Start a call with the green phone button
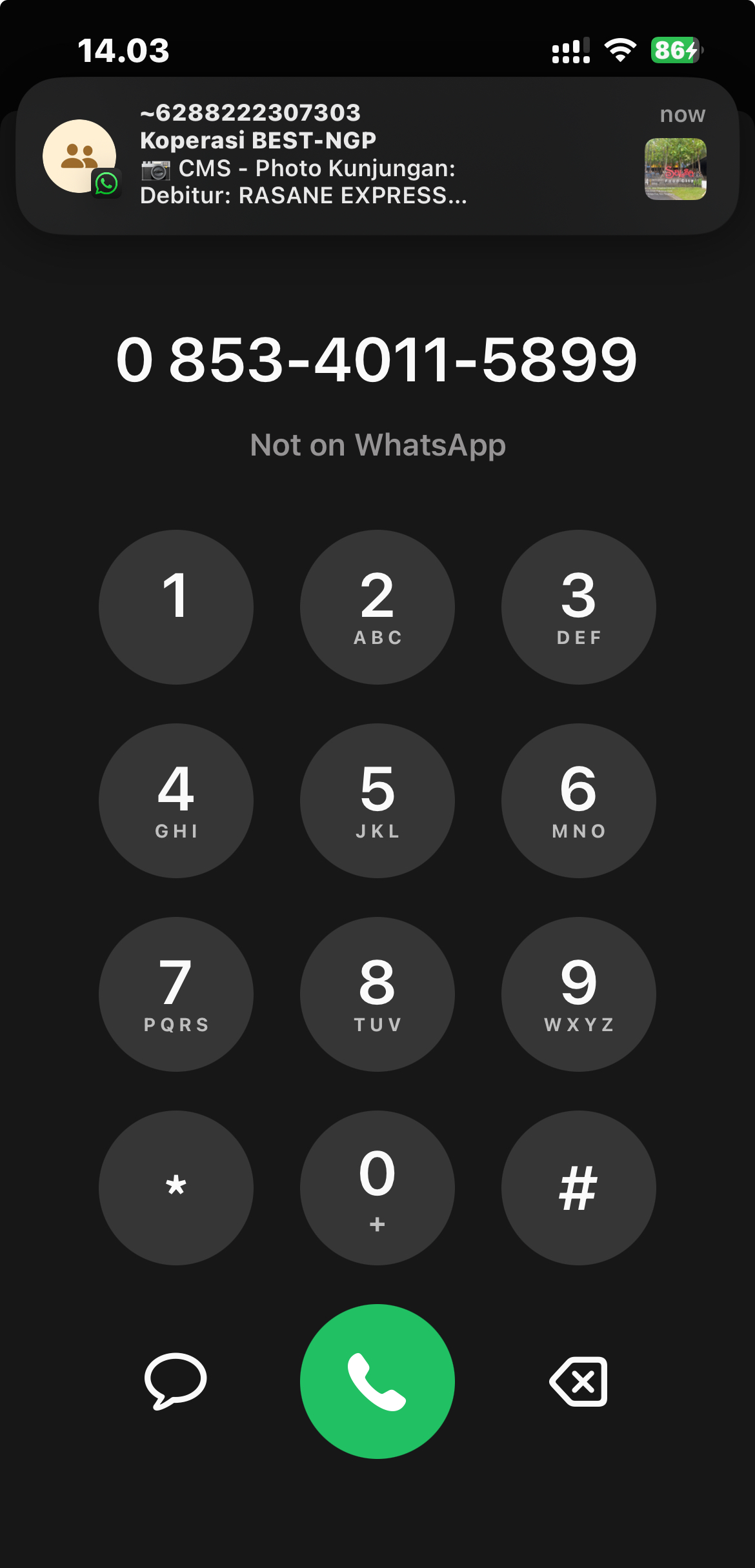This screenshot has height=1568, width=755. click(x=377, y=1382)
